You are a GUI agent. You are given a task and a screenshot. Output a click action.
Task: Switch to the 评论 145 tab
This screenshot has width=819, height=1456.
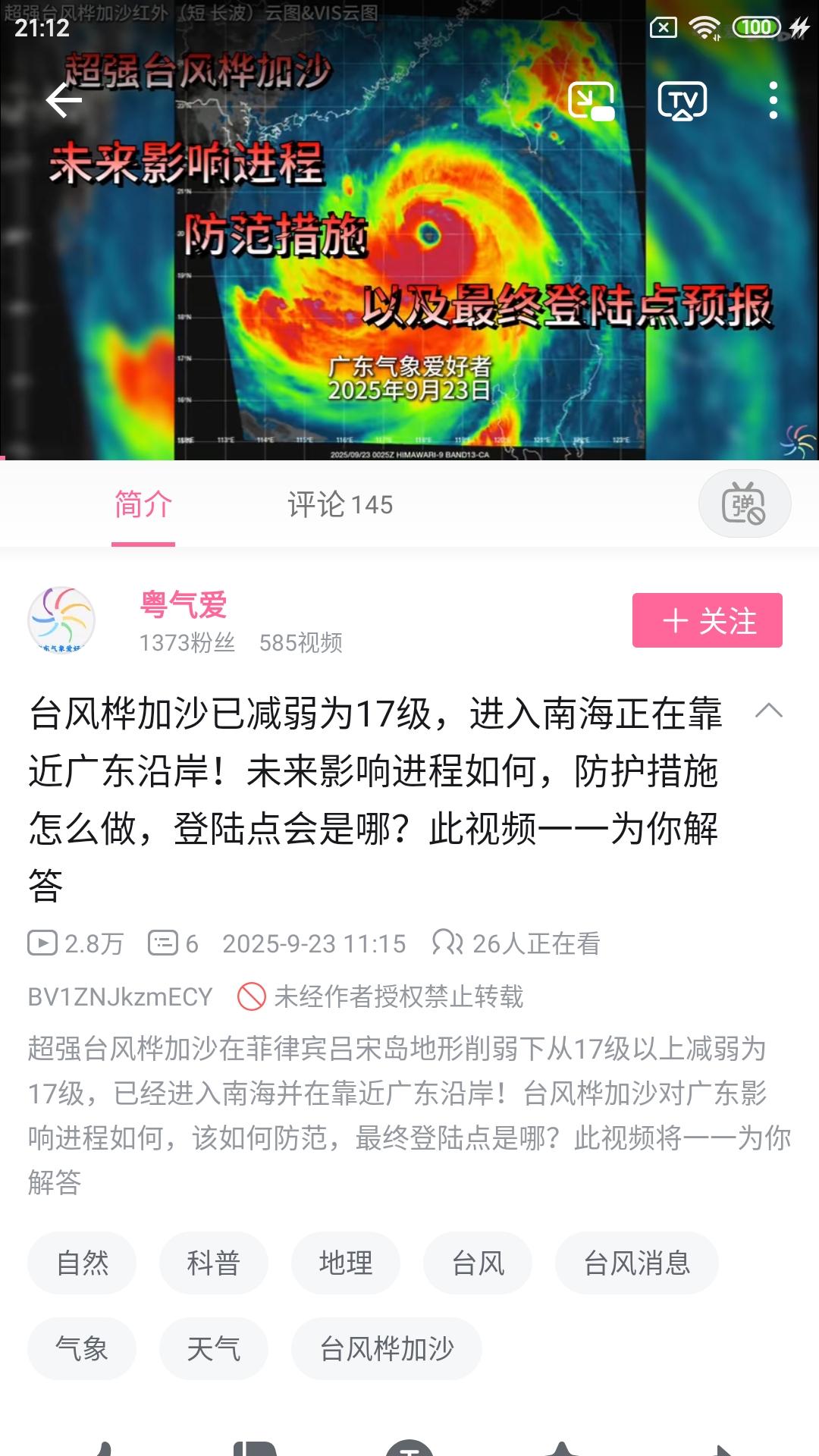340,505
